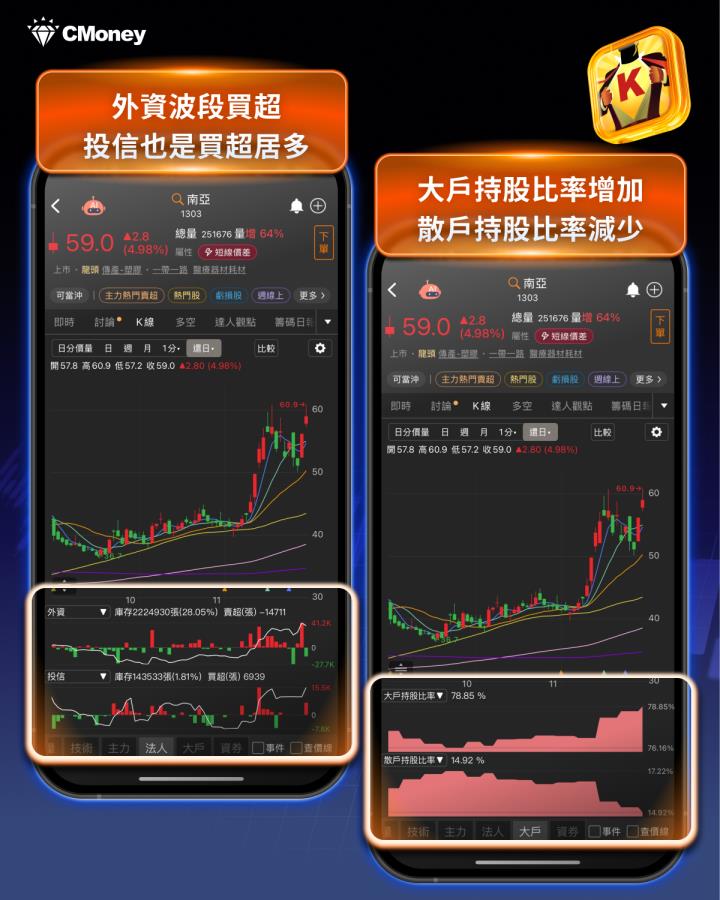Tap the 1303 stock code under 南亞
720x900 pixels.
click(190, 212)
